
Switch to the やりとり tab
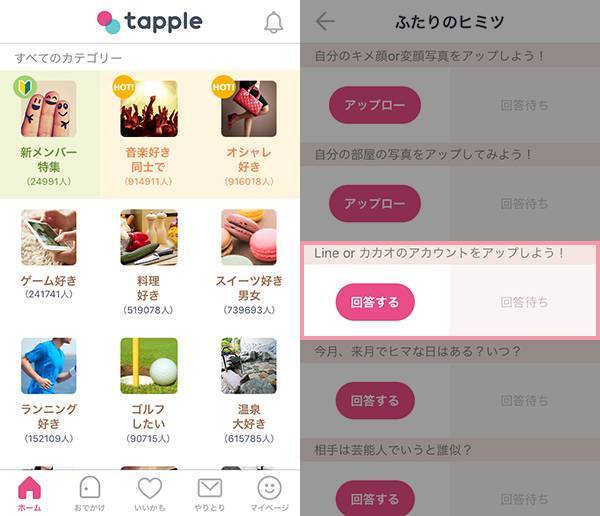209,493
